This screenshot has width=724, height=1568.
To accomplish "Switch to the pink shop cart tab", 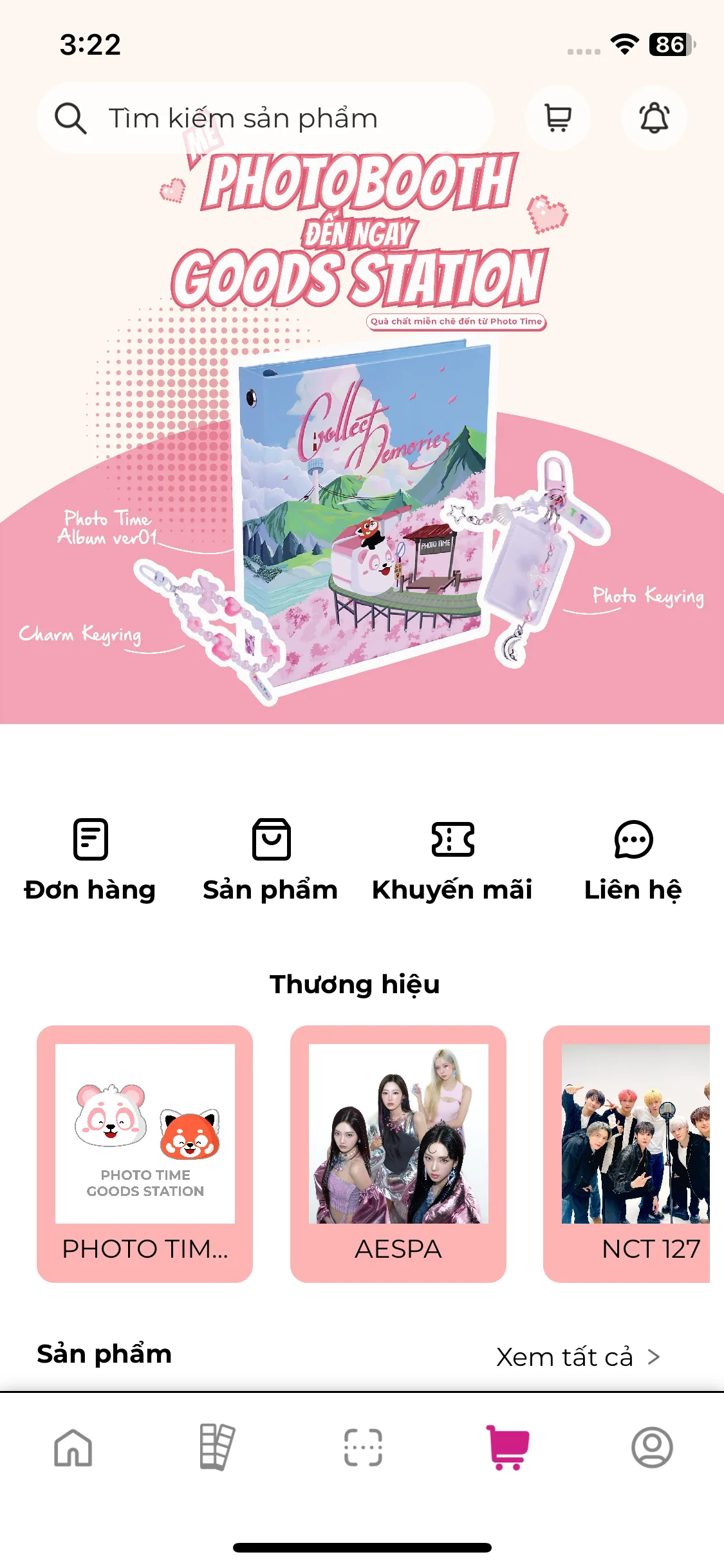I will [508, 1447].
